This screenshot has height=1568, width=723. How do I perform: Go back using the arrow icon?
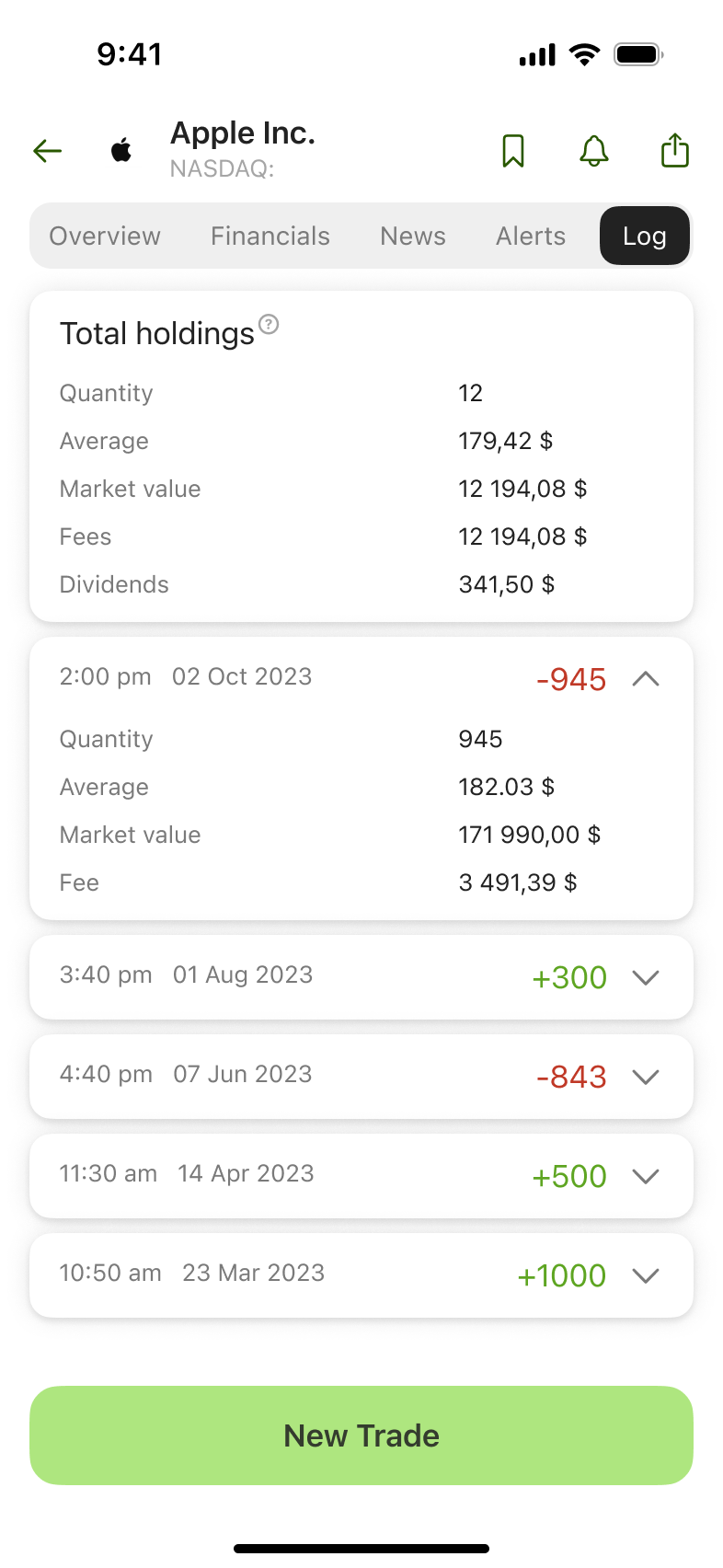[47, 151]
